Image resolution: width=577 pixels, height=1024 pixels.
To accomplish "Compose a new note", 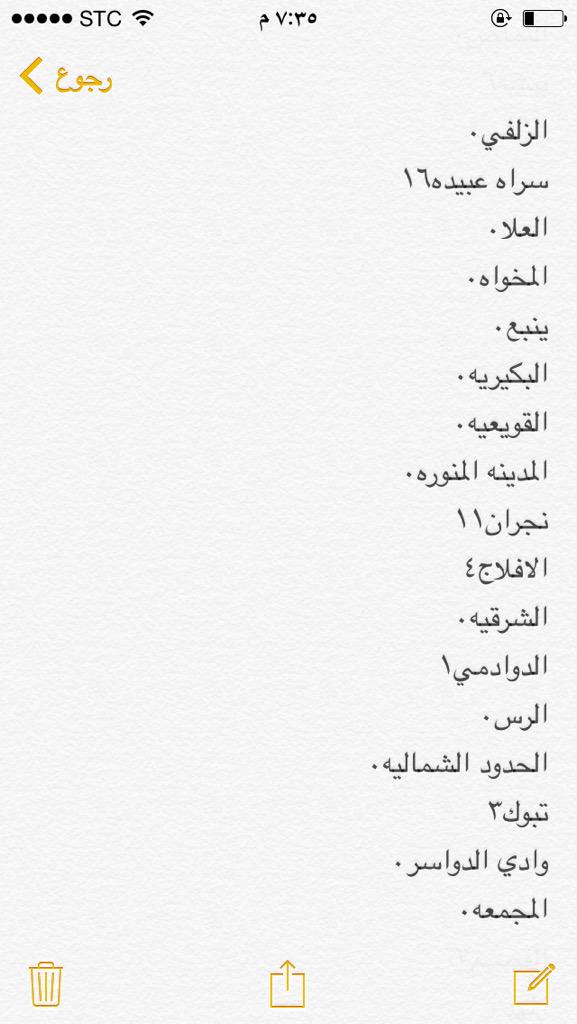I will [x=533, y=984].
